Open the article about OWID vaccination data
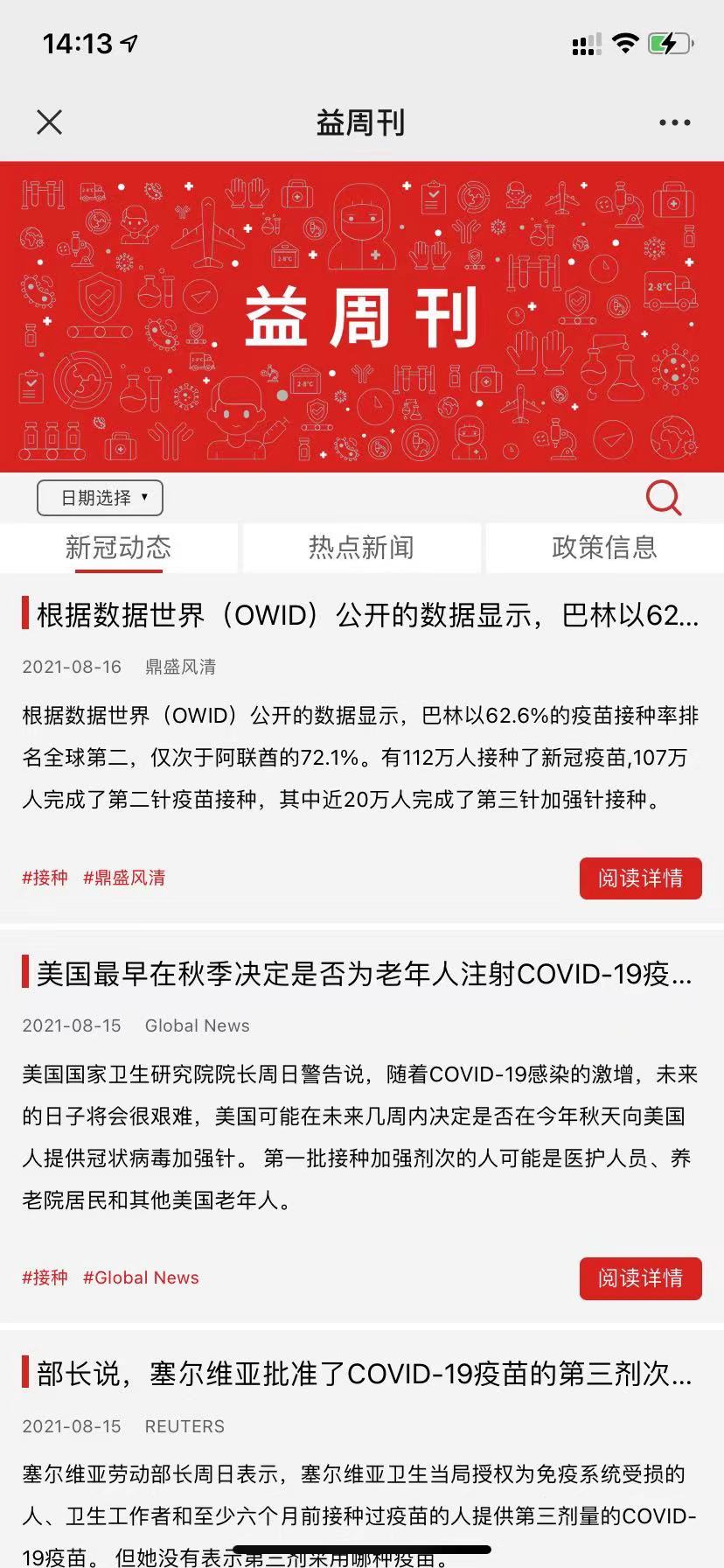This screenshot has height=1568, width=724. coord(367,615)
